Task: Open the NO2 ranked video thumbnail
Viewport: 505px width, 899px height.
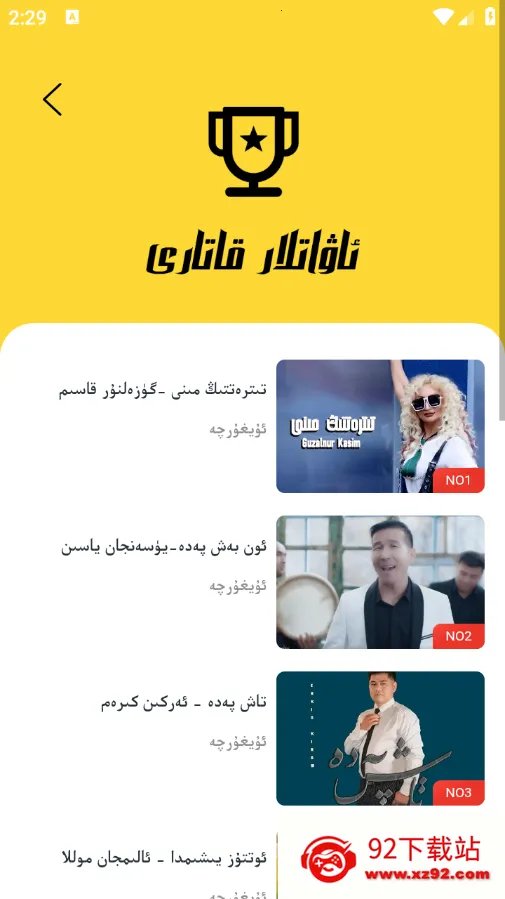Action: pyautogui.click(x=380, y=582)
